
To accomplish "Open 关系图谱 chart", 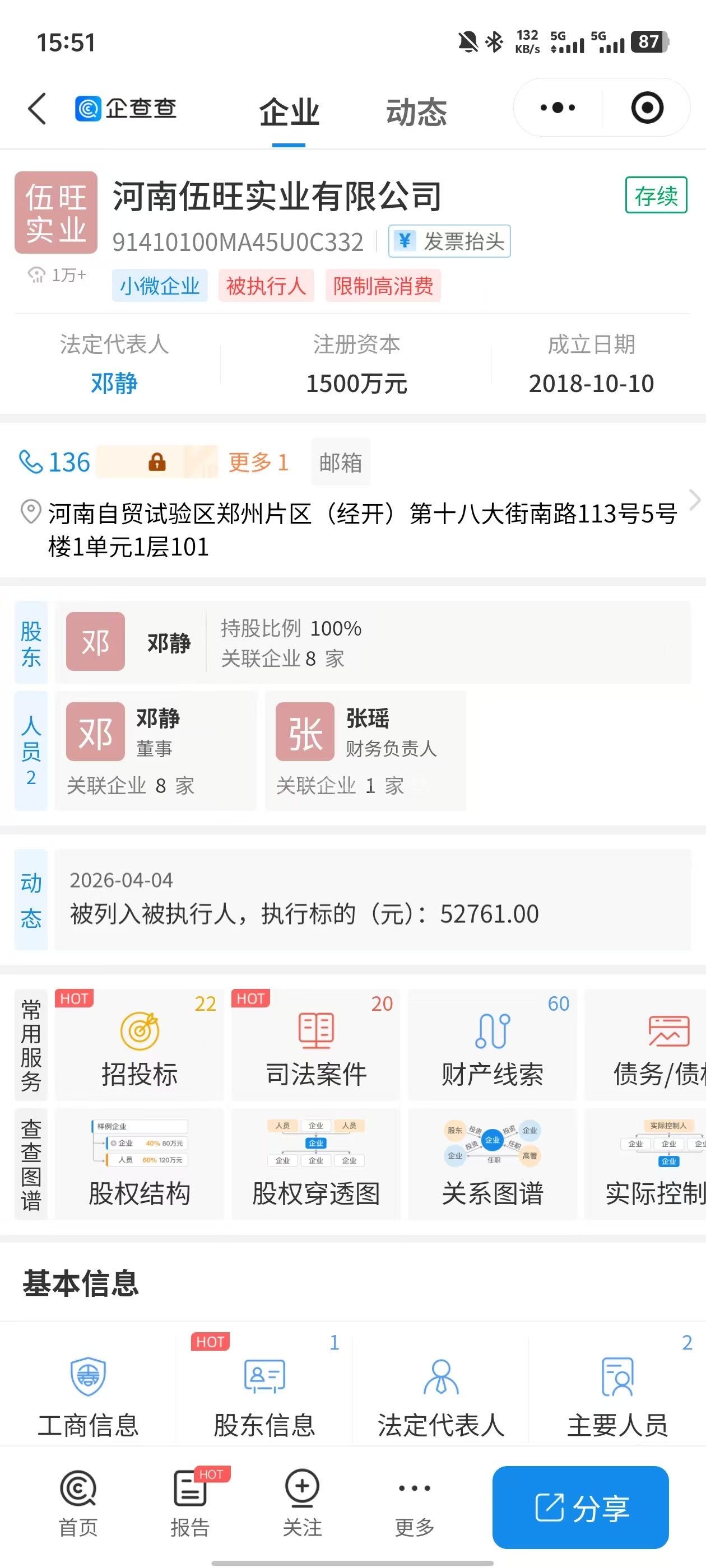I will [492, 1164].
